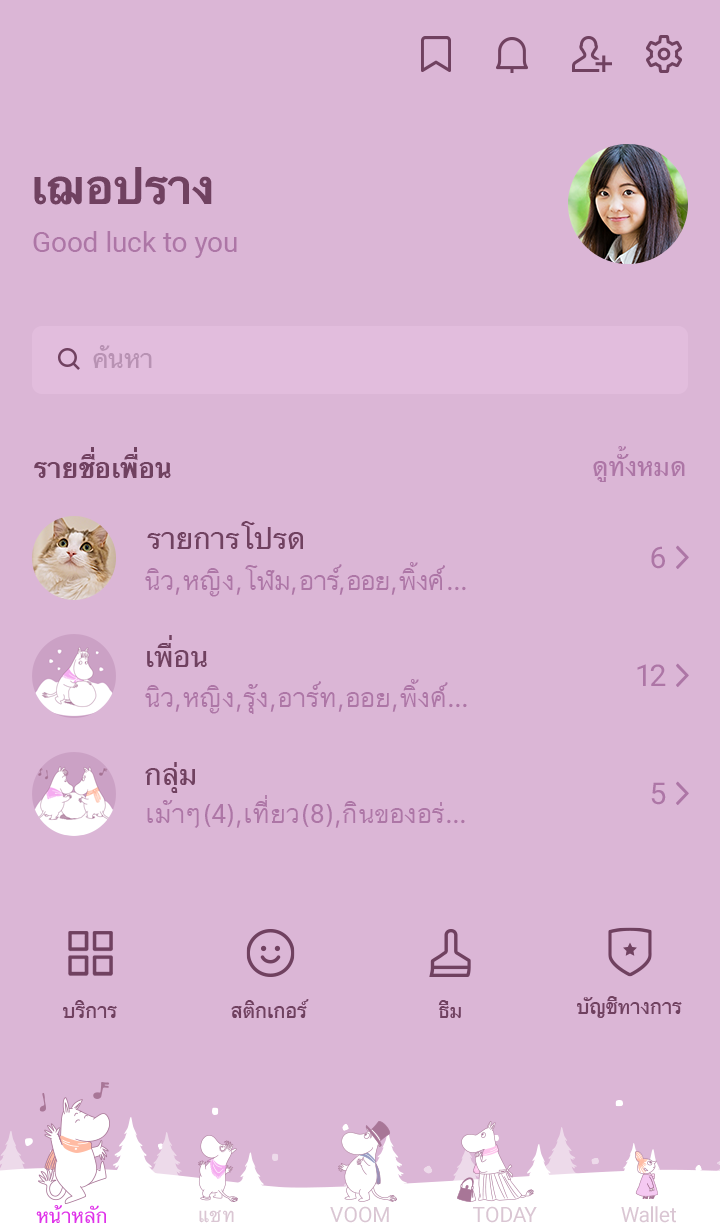Open the ธีม themes shortcut
This screenshot has height=1232, width=720.
[450, 972]
